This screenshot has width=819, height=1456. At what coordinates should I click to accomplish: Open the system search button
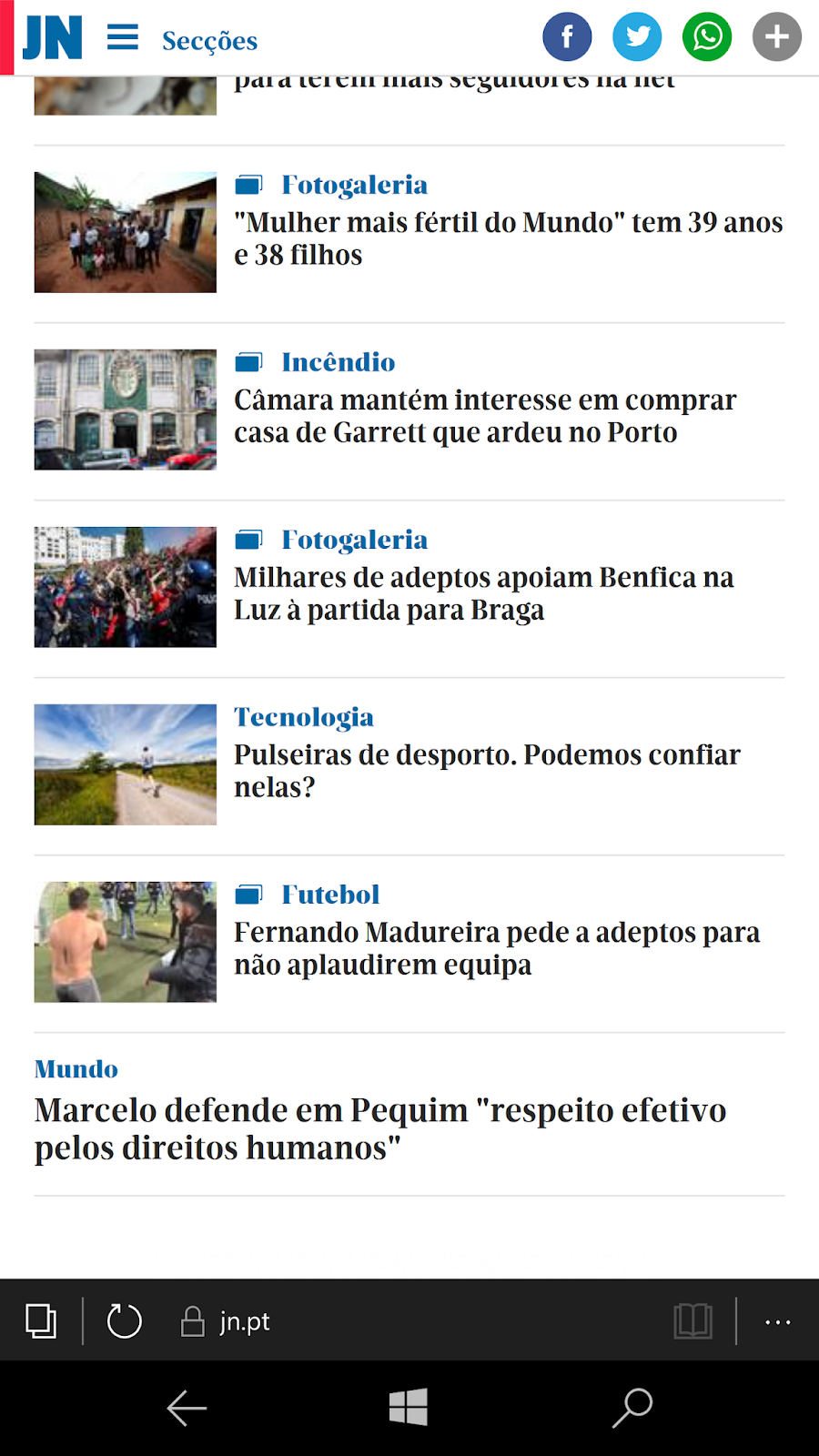(x=632, y=1409)
